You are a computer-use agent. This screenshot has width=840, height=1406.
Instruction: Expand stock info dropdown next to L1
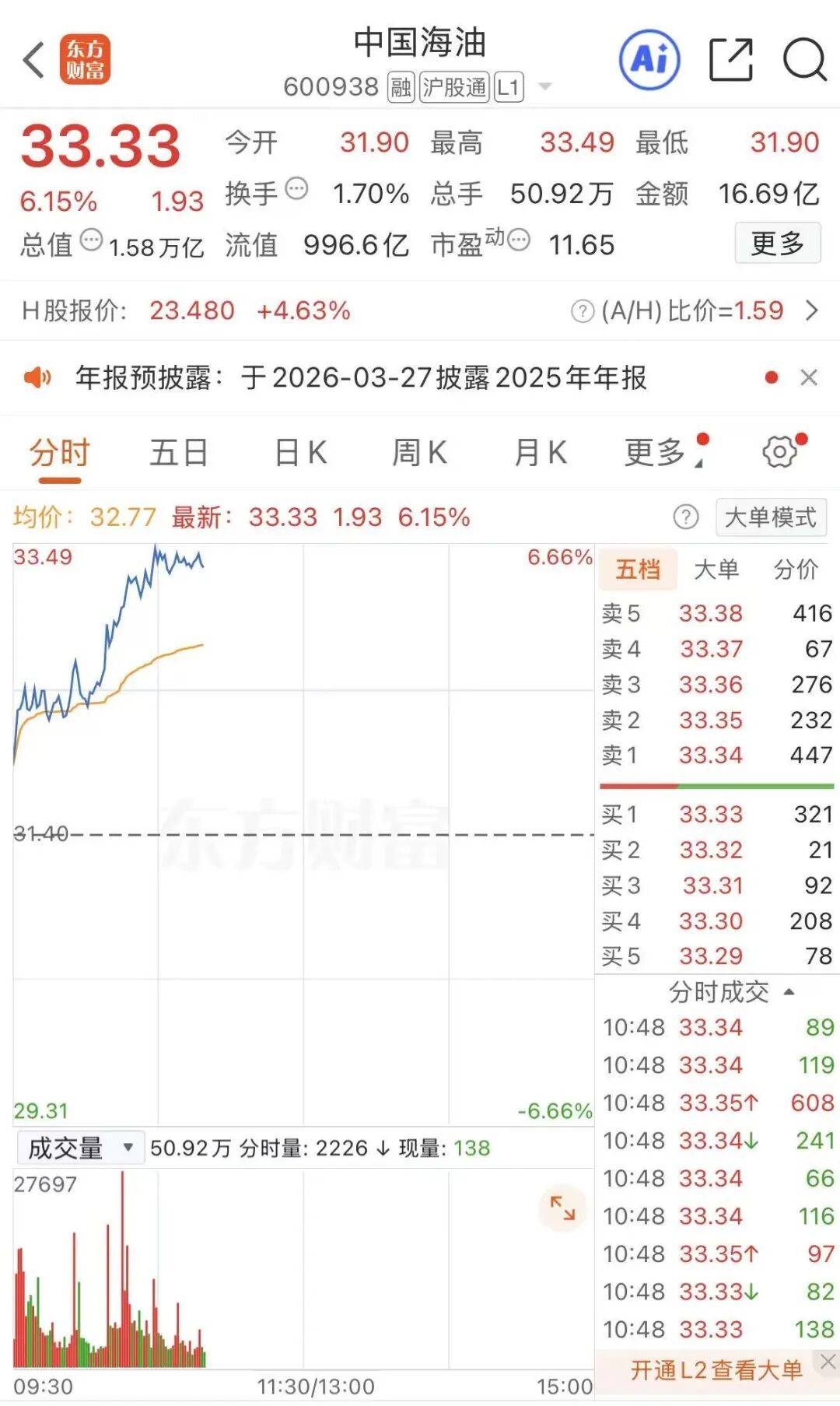pos(544,87)
